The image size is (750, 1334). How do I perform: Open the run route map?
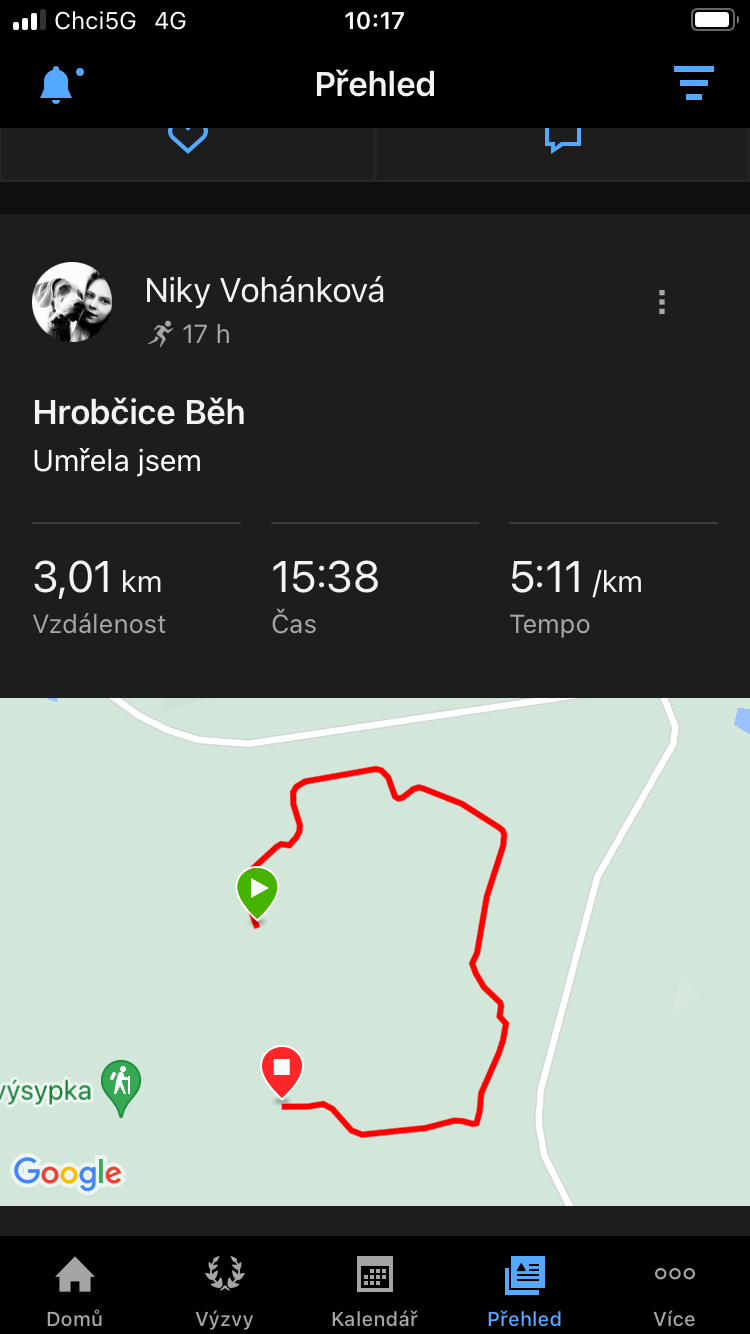[375, 950]
